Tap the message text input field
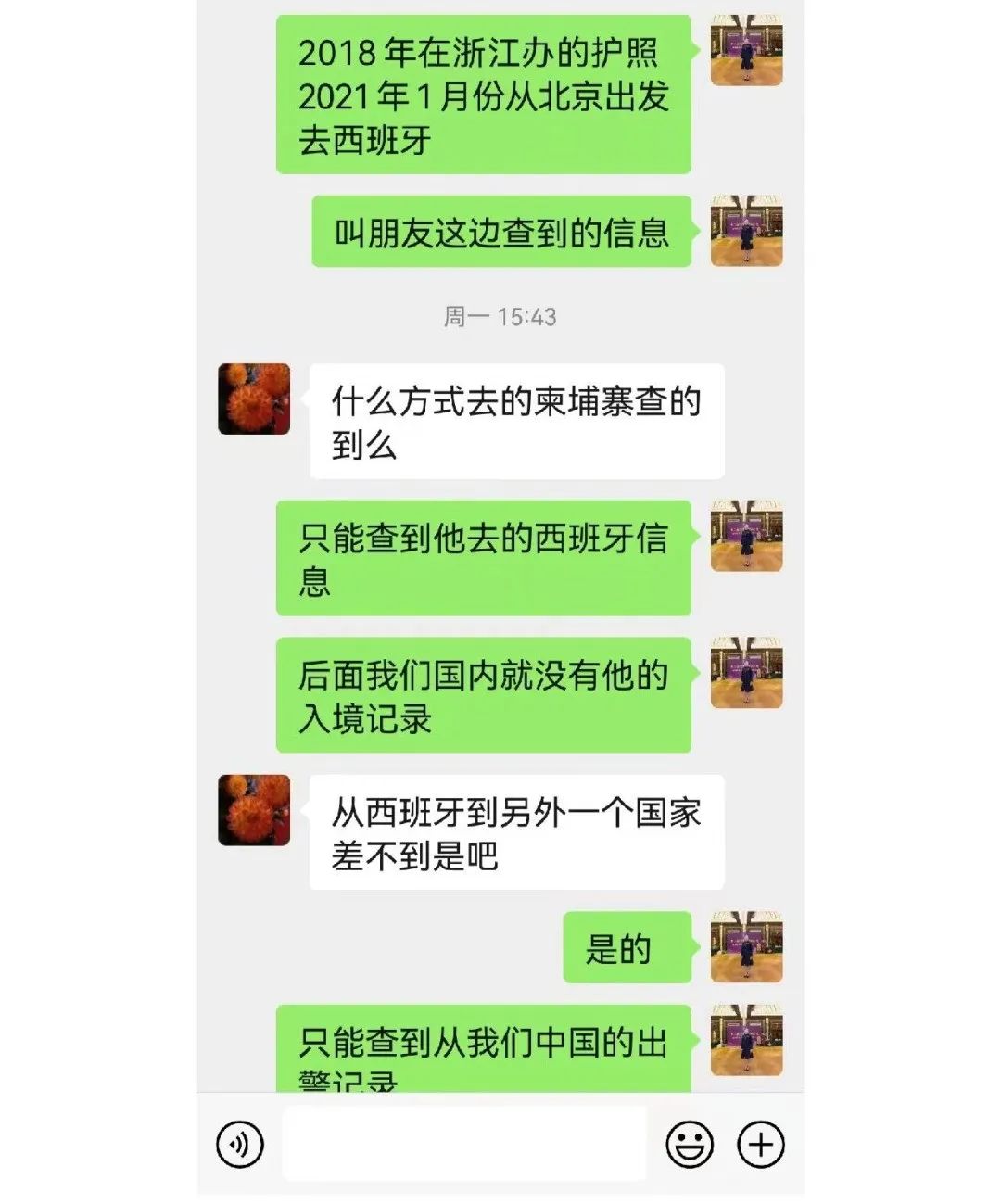1001x1204 pixels. (463, 1145)
